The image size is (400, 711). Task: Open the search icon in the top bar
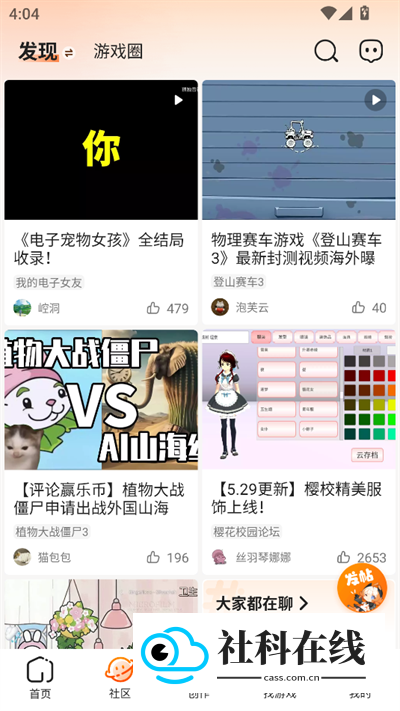(x=326, y=51)
